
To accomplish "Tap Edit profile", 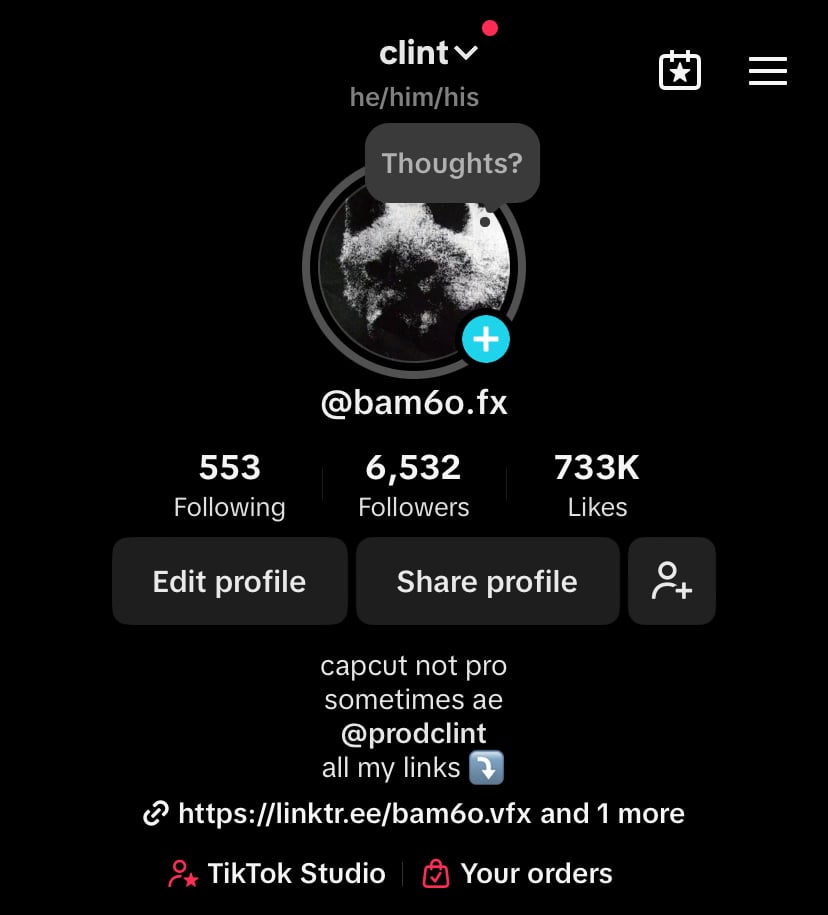I will [x=229, y=581].
